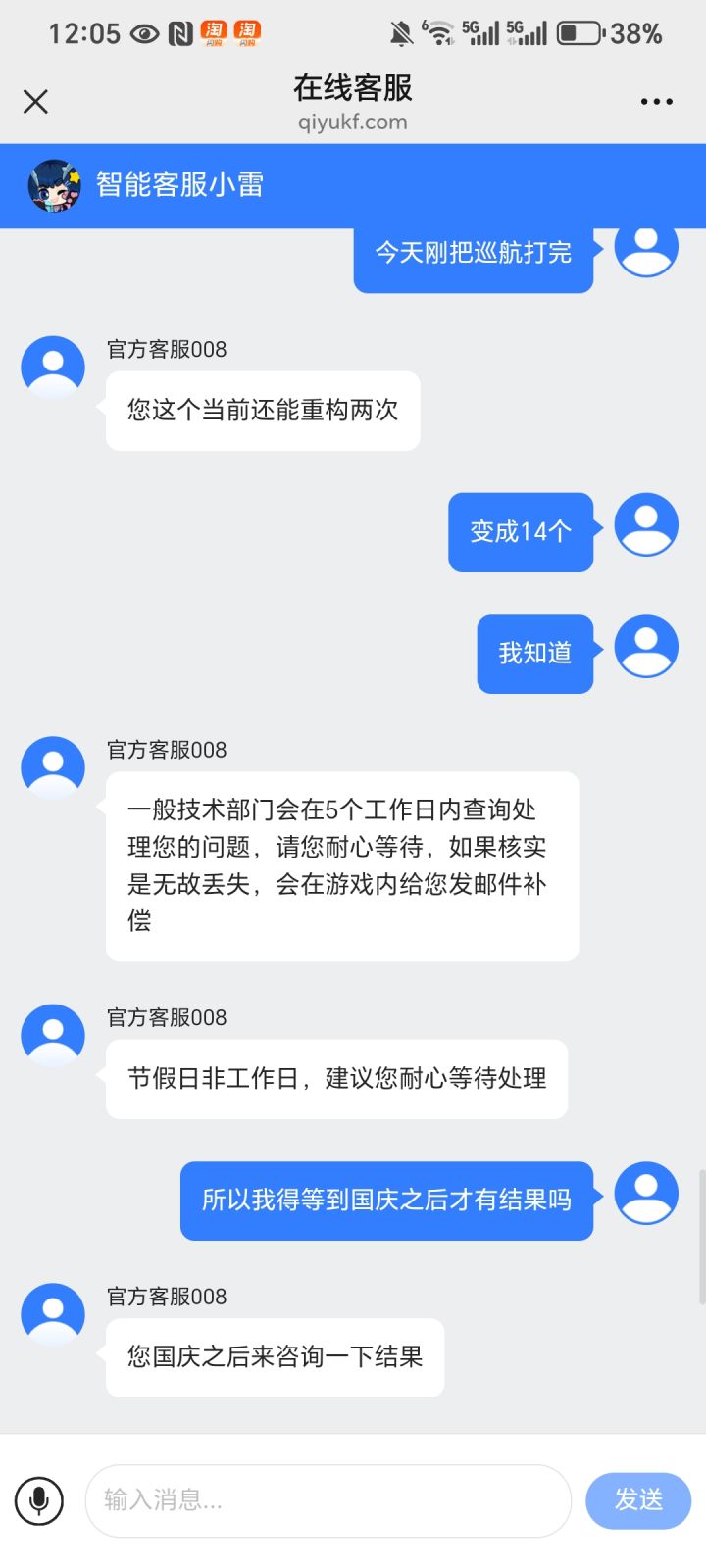
Task: Tap the eye-protection mode icon in status bar
Action: click(144, 32)
